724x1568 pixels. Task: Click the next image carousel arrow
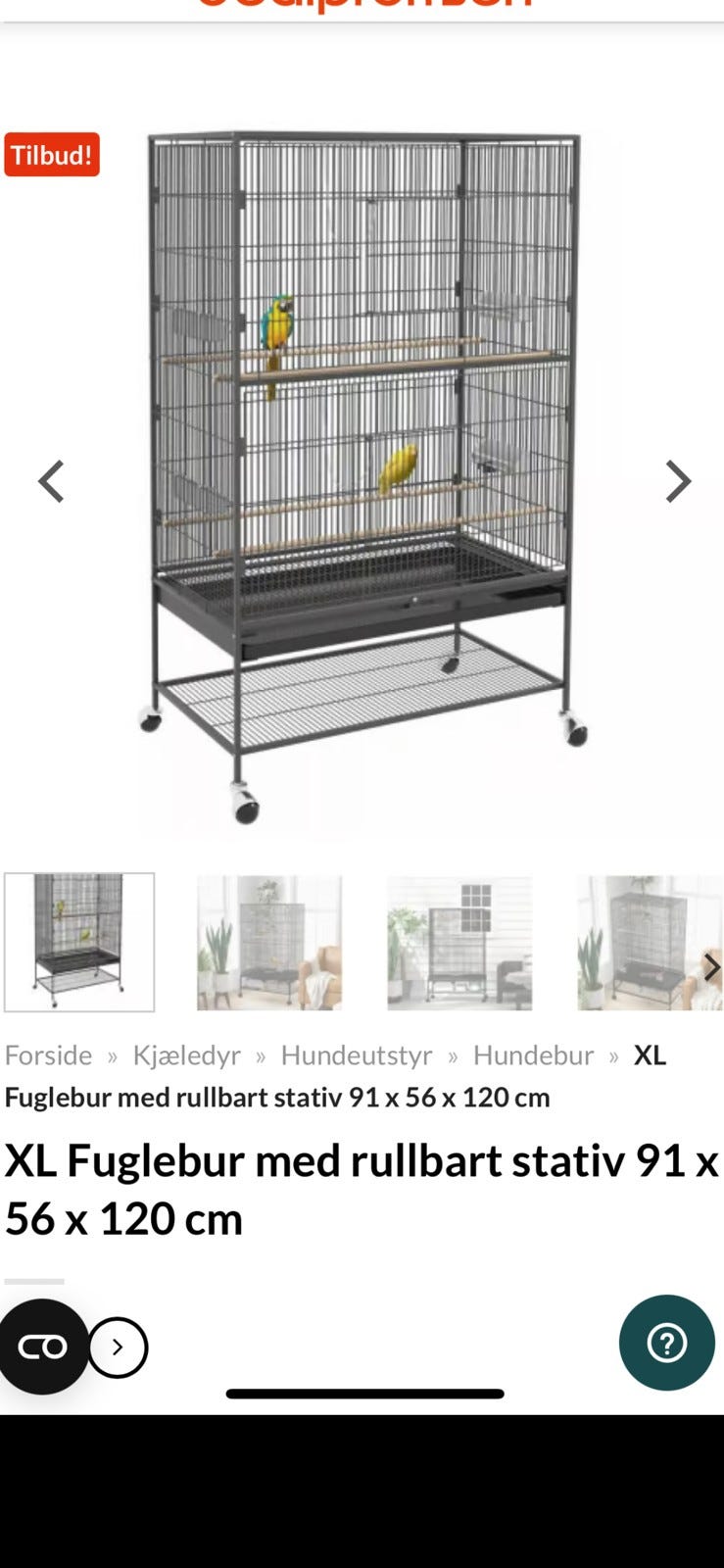(678, 480)
